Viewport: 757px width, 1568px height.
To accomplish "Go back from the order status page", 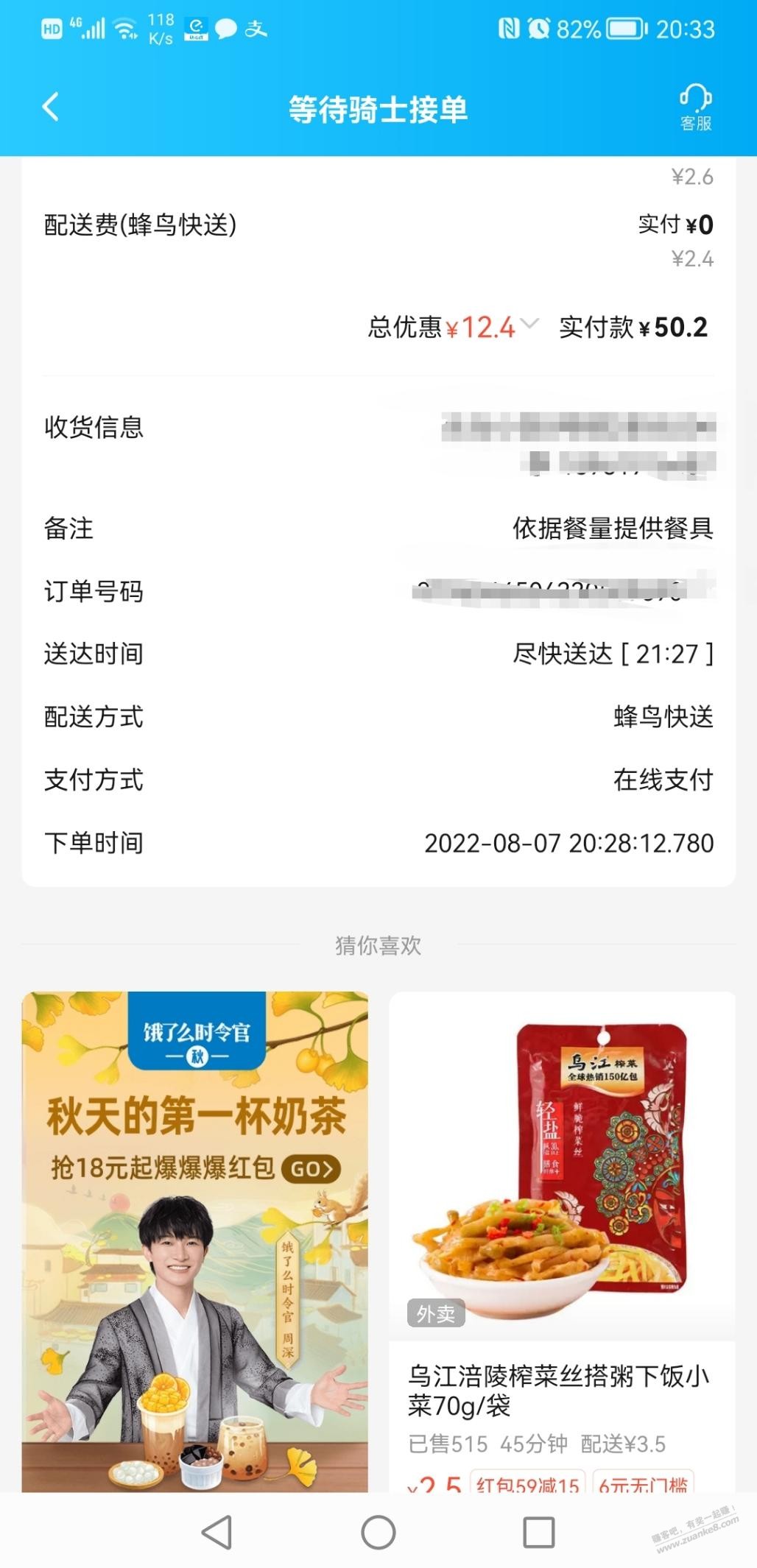I will coord(50,107).
